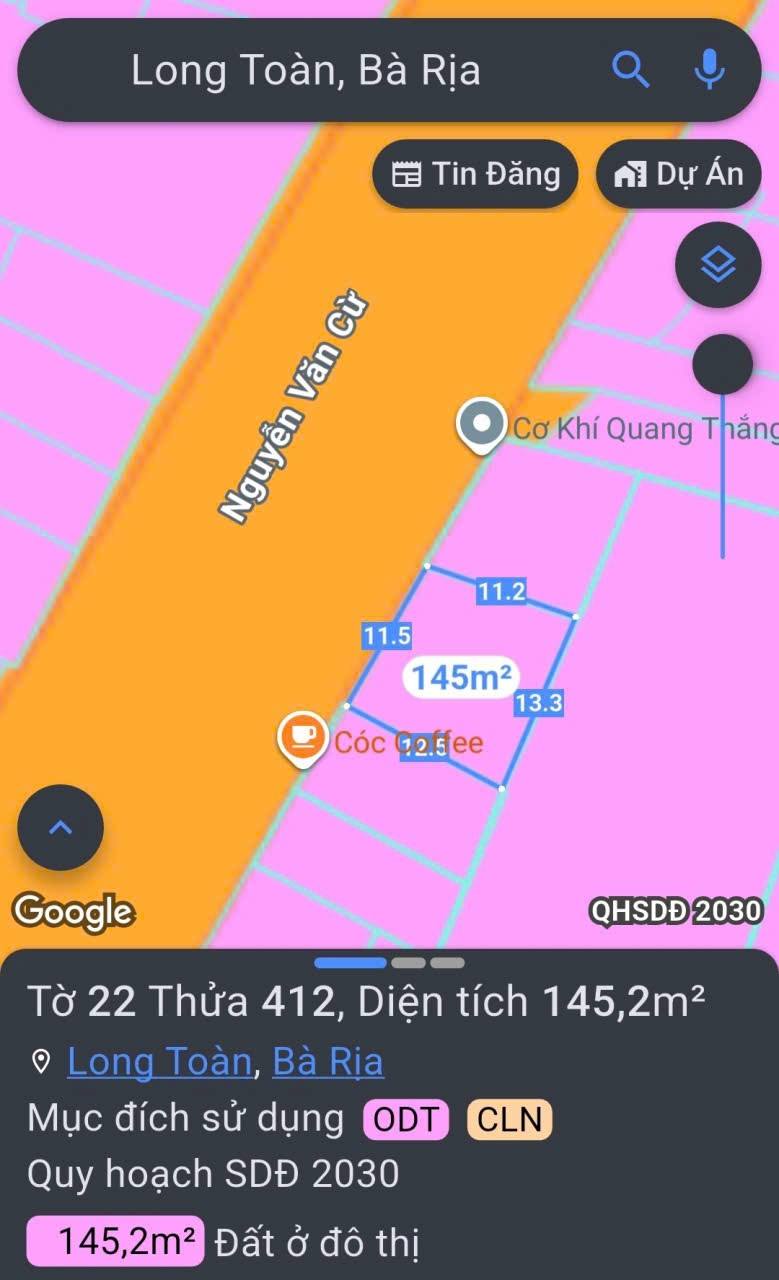Select the Cơ Khí Quang Thắng map pin
The width and height of the screenshot is (779, 1280).
482,425
